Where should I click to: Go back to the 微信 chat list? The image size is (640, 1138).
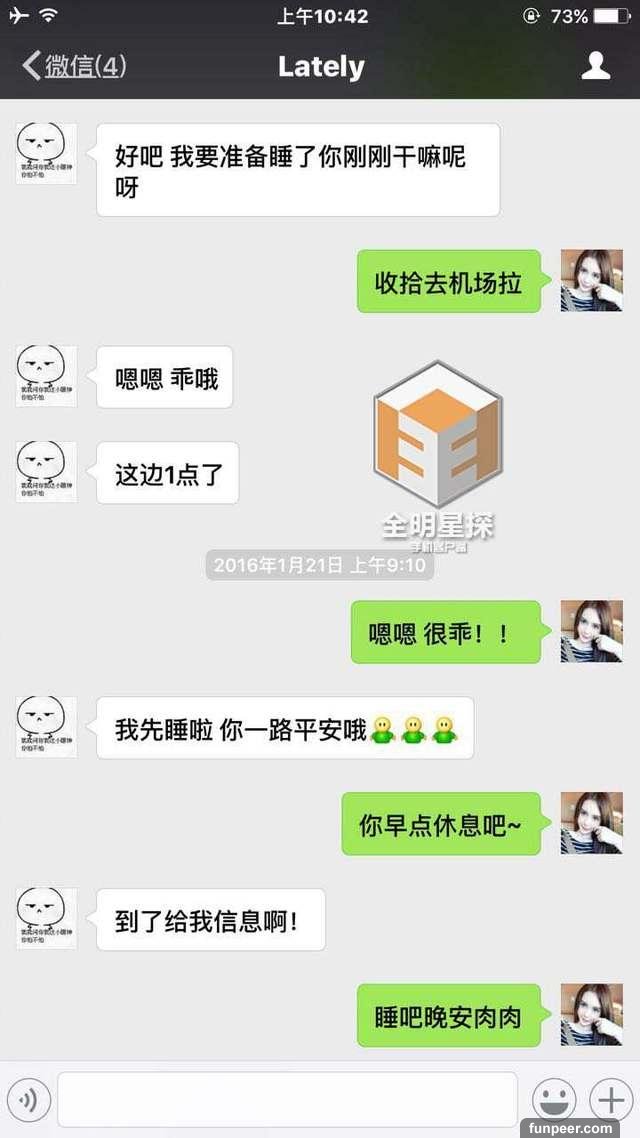pos(74,67)
